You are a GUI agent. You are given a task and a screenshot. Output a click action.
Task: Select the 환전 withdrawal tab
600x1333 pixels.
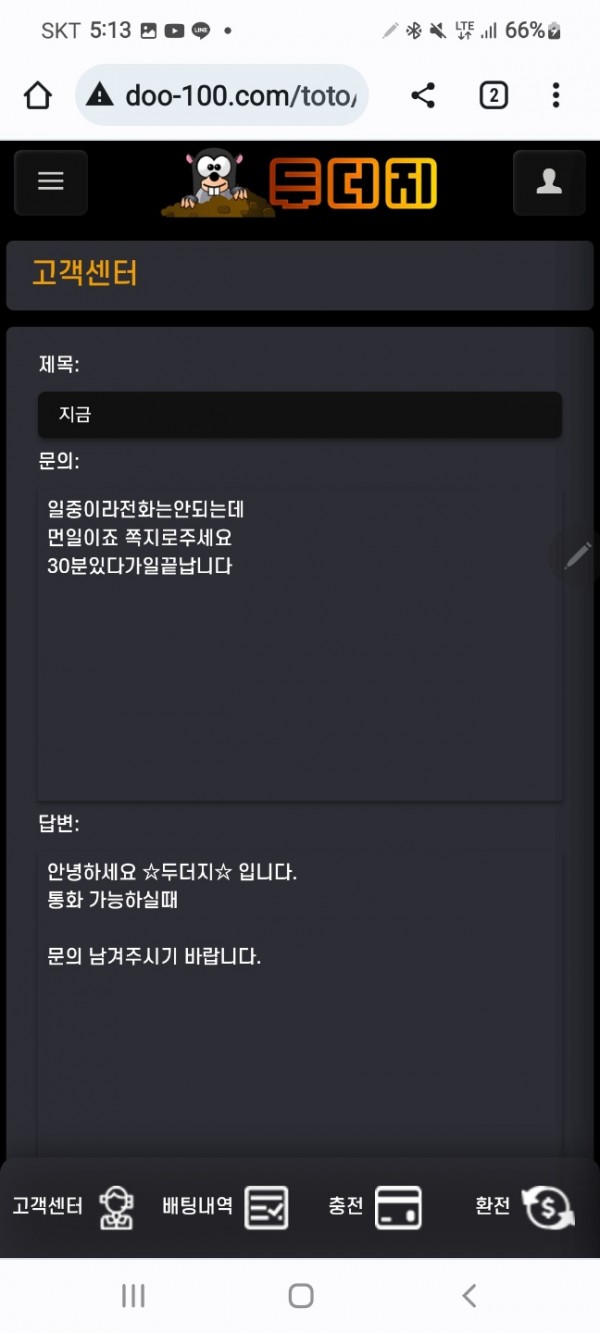tap(524, 1206)
